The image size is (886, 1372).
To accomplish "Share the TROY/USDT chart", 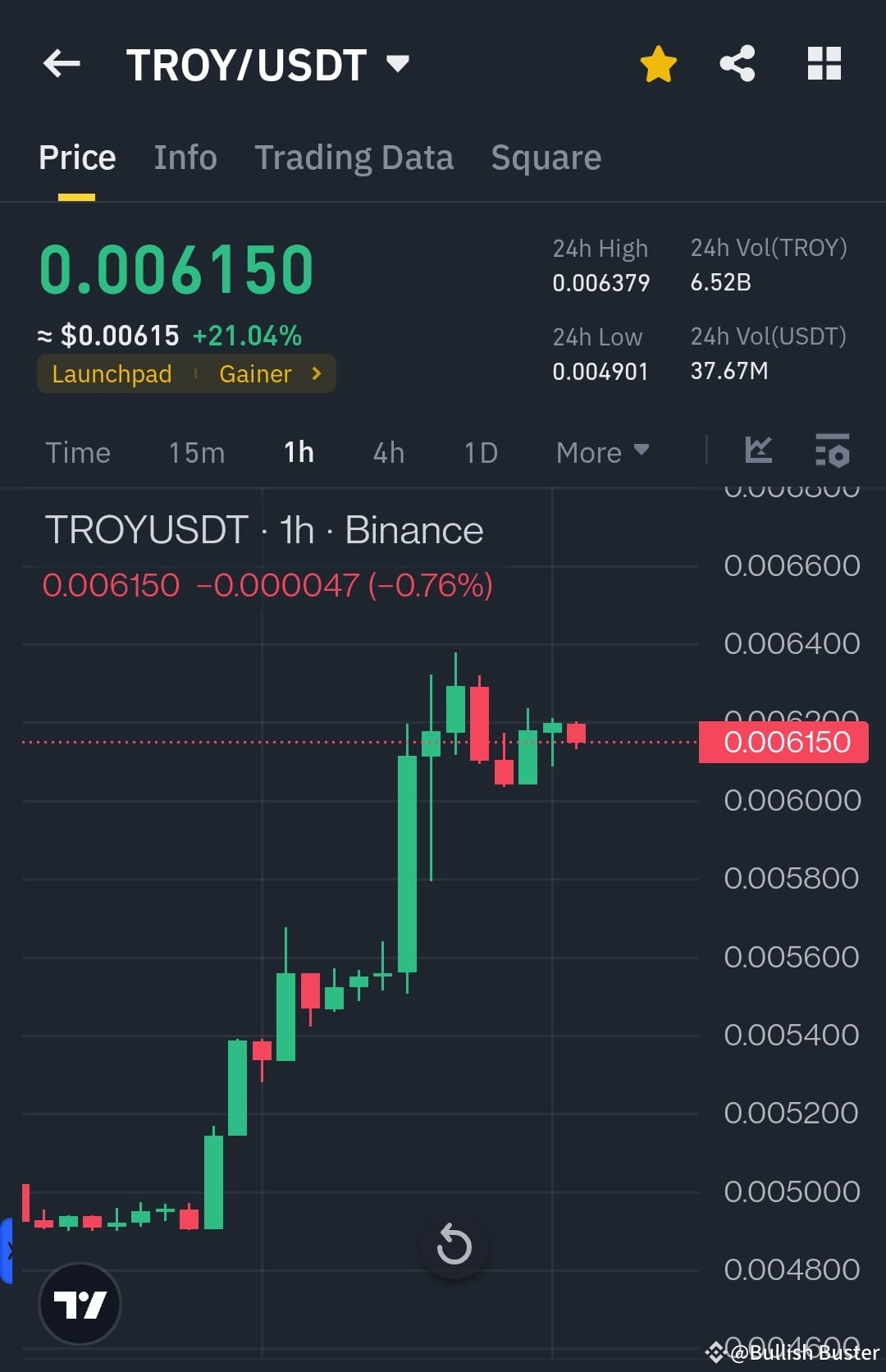I will point(737,62).
